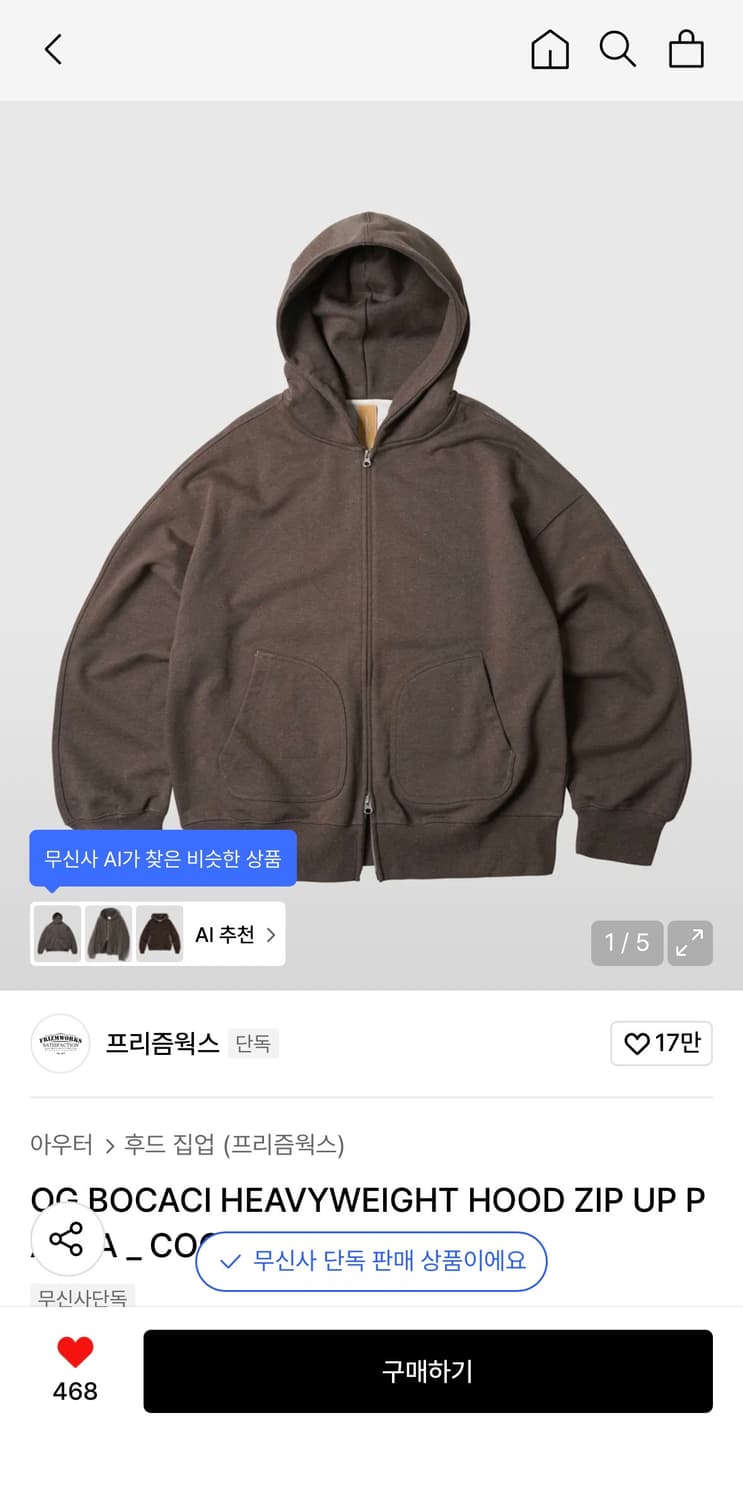Viewport: 743px width, 1500px height.
Task: Tap the 무신사 단독 판매 상품이에요 check badge
Action: tap(371, 1262)
